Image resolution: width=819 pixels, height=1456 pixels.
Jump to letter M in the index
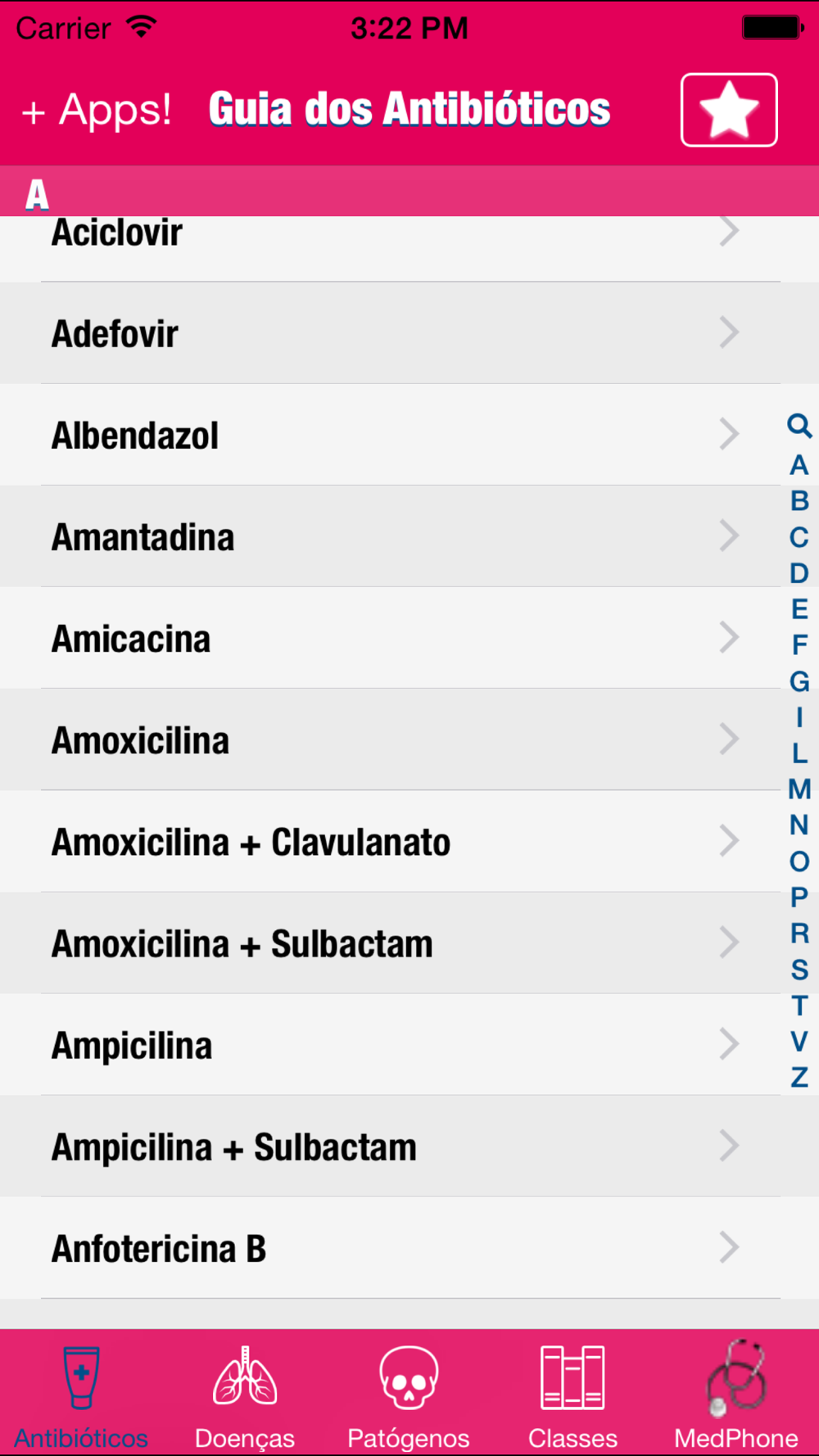point(799,789)
